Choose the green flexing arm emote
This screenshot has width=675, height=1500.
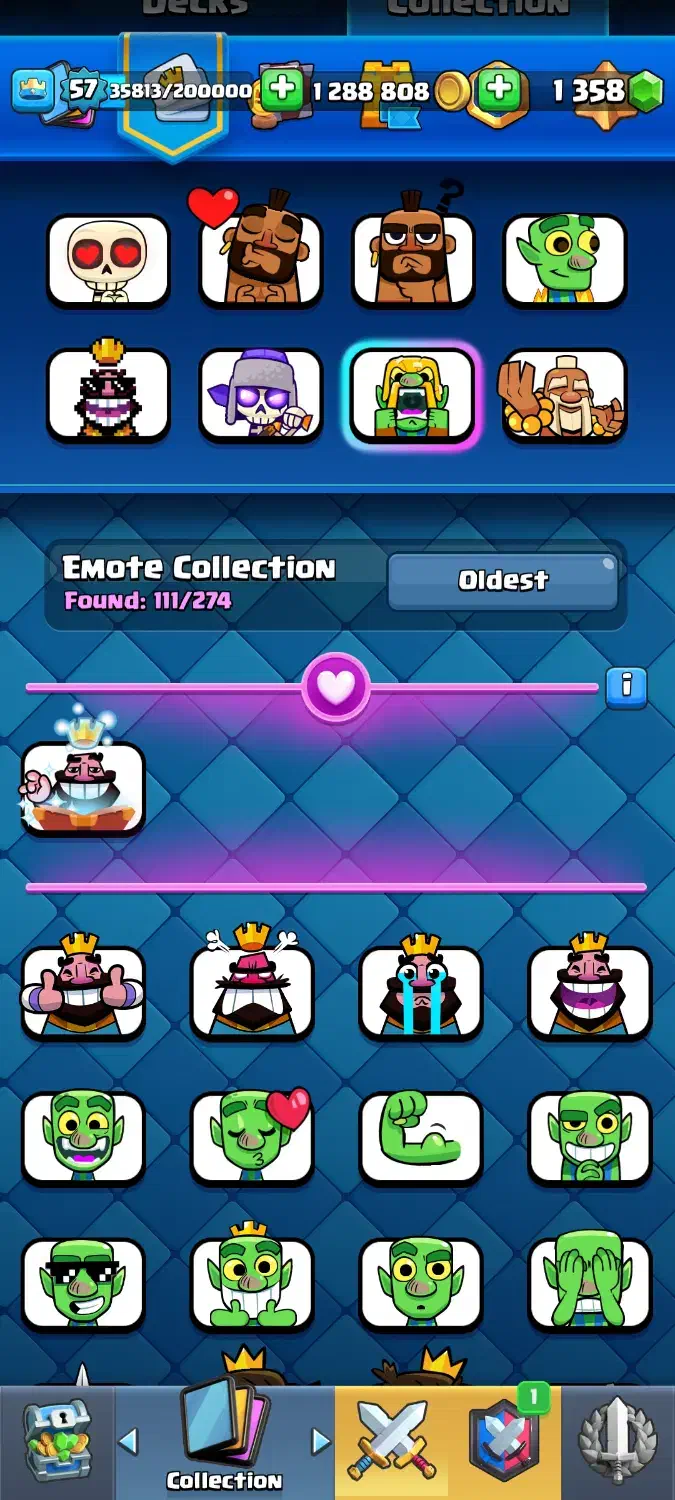421,1138
